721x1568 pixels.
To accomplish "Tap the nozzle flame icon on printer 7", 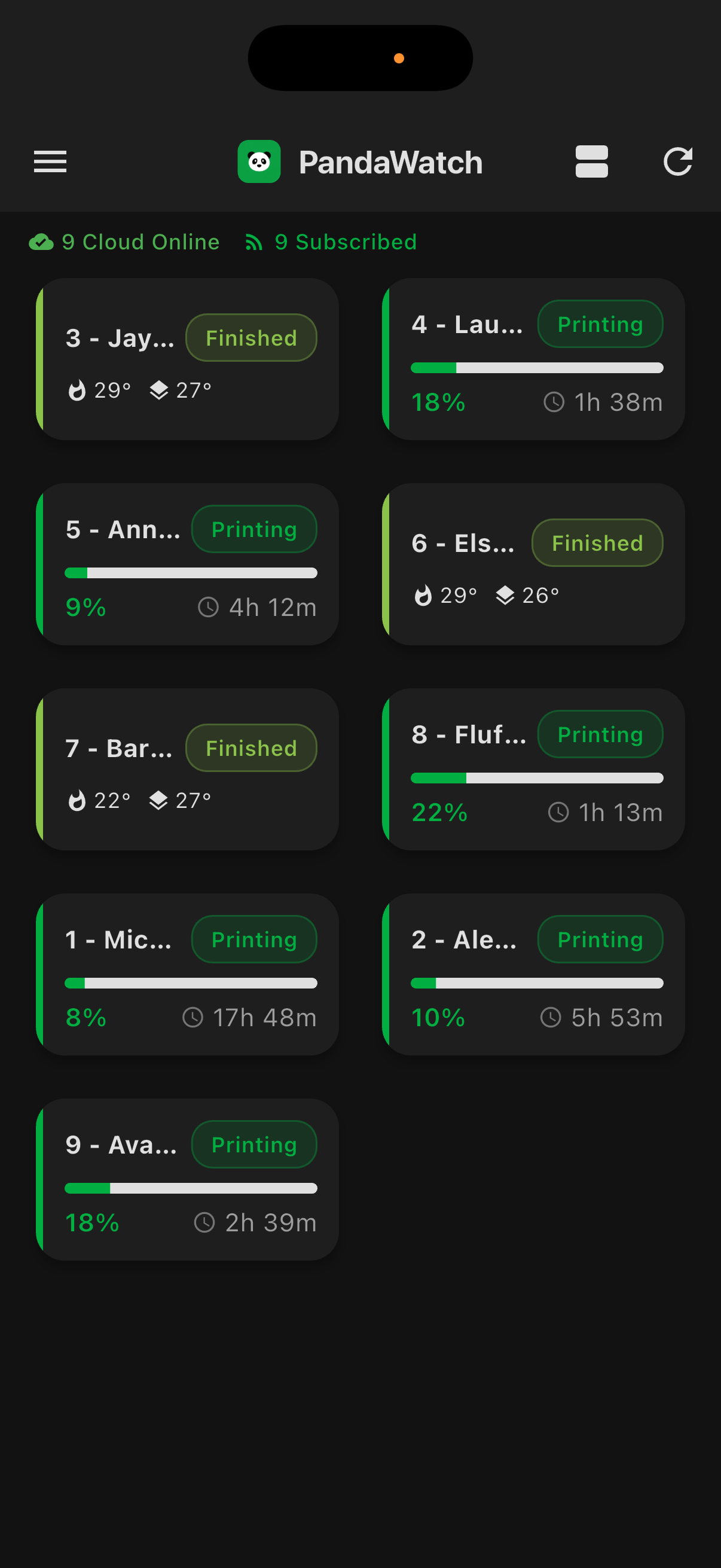I will (77, 800).
